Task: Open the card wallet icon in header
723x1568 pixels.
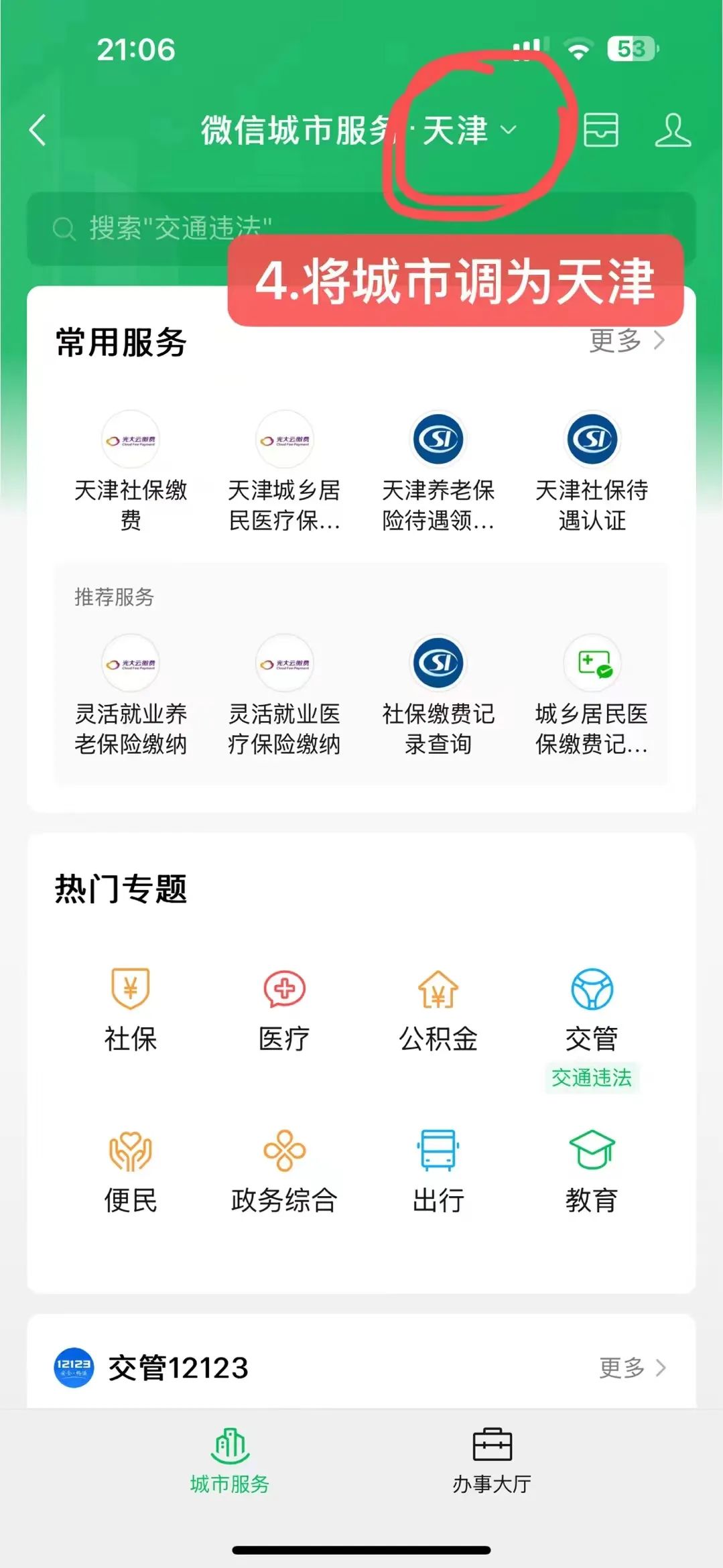Action: click(x=600, y=130)
